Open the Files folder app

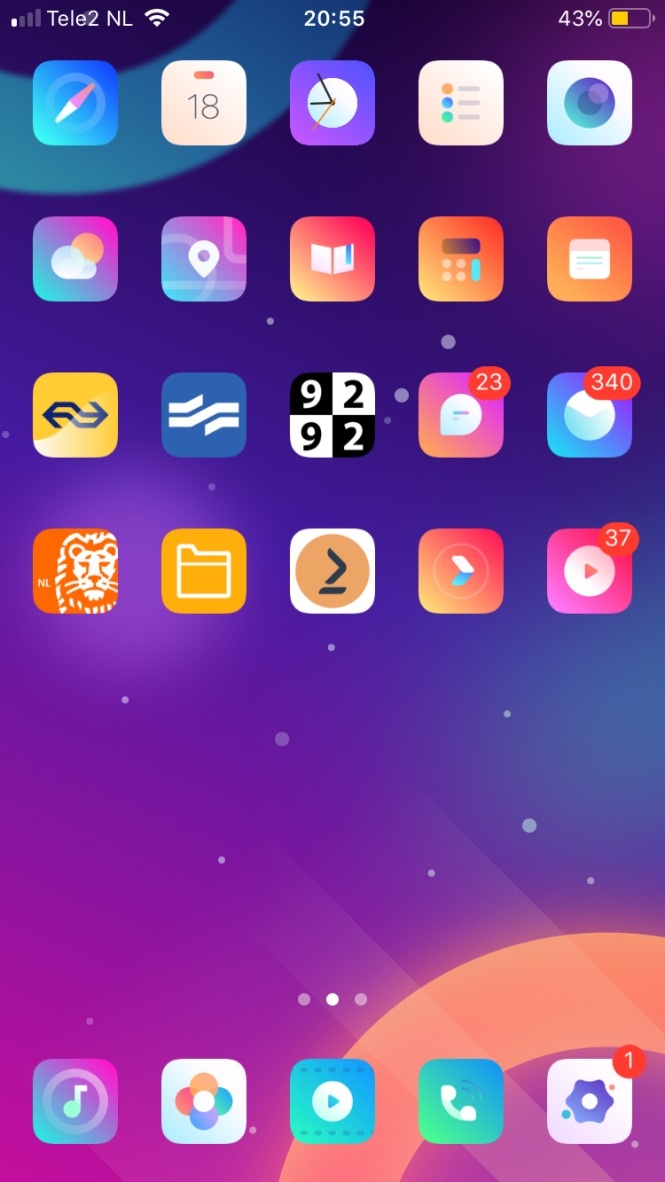204,571
